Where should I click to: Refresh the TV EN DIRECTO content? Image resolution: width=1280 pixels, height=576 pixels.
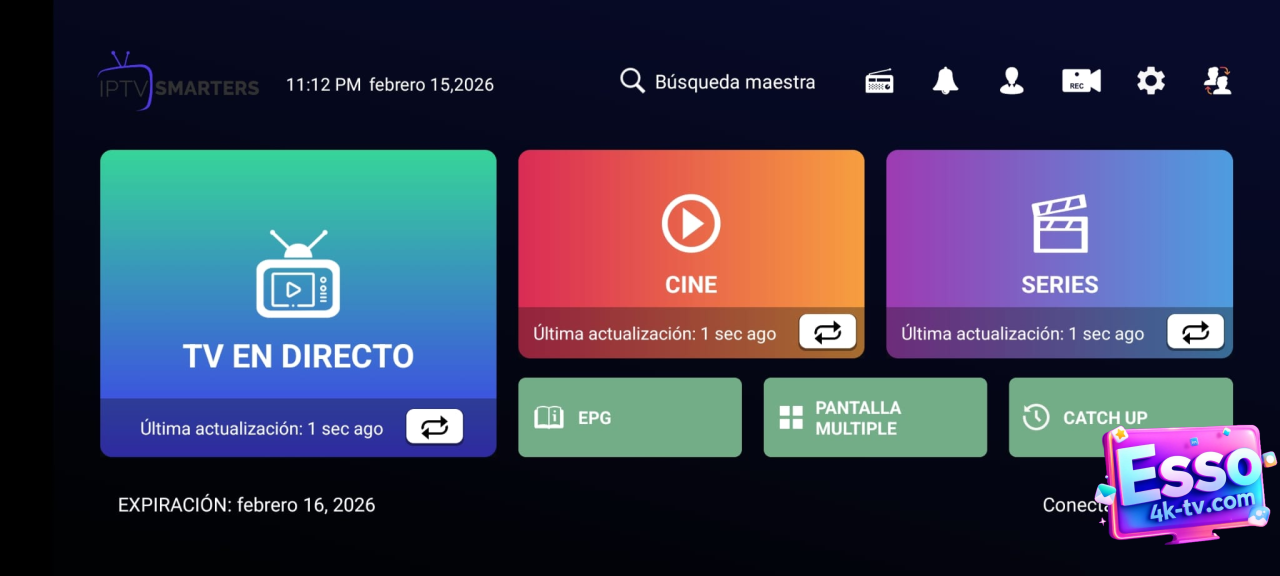click(434, 427)
